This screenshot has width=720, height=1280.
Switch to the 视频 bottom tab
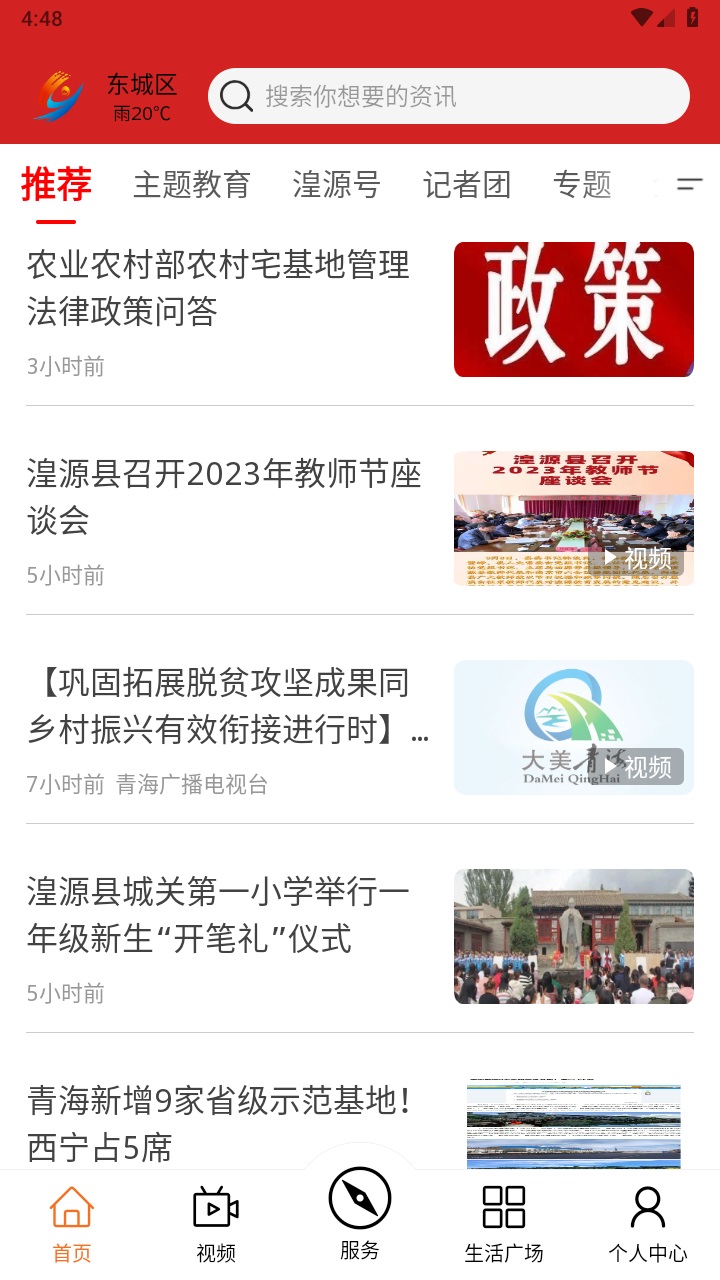(216, 1224)
